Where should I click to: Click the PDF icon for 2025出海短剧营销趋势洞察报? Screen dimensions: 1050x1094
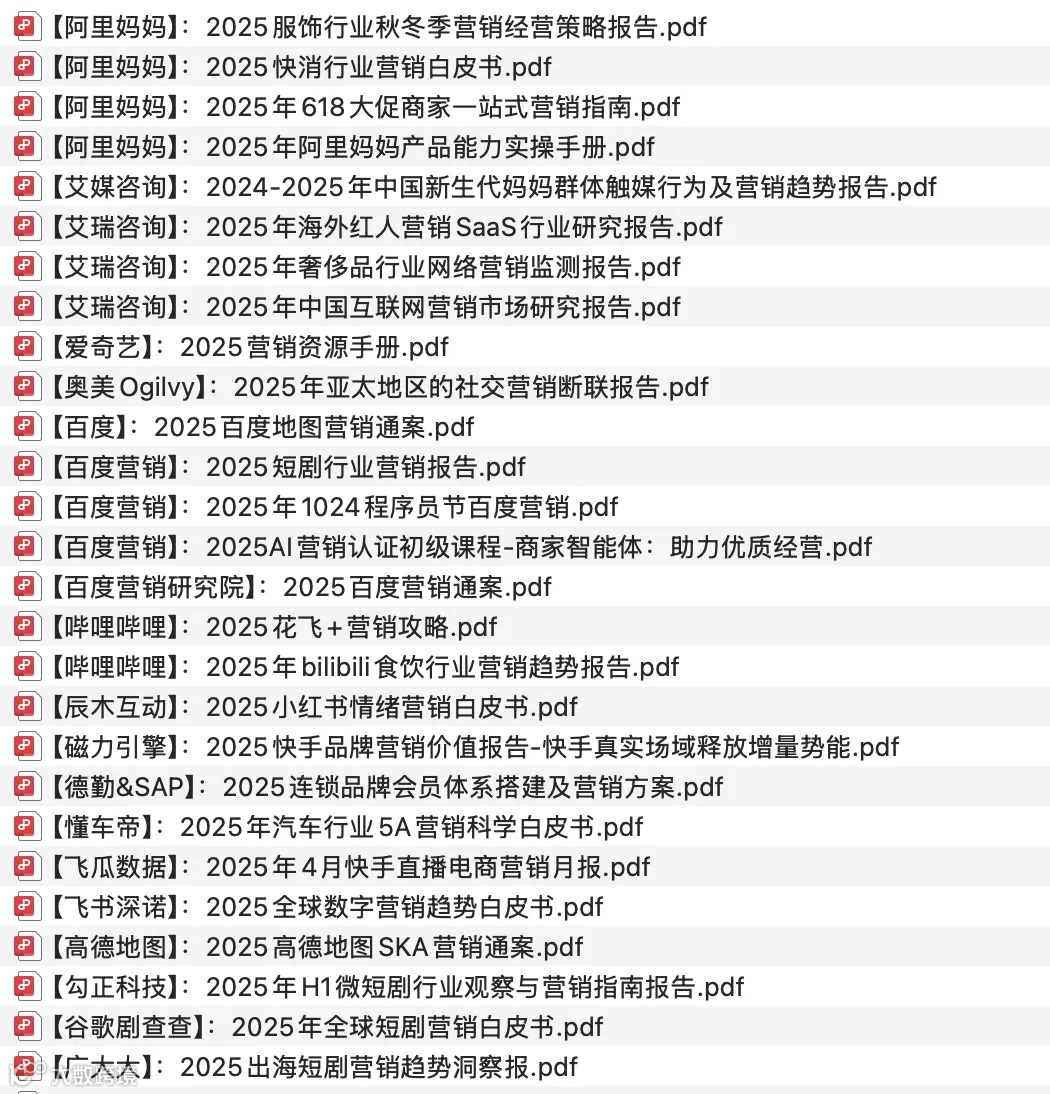click(x=26, y=1067)
